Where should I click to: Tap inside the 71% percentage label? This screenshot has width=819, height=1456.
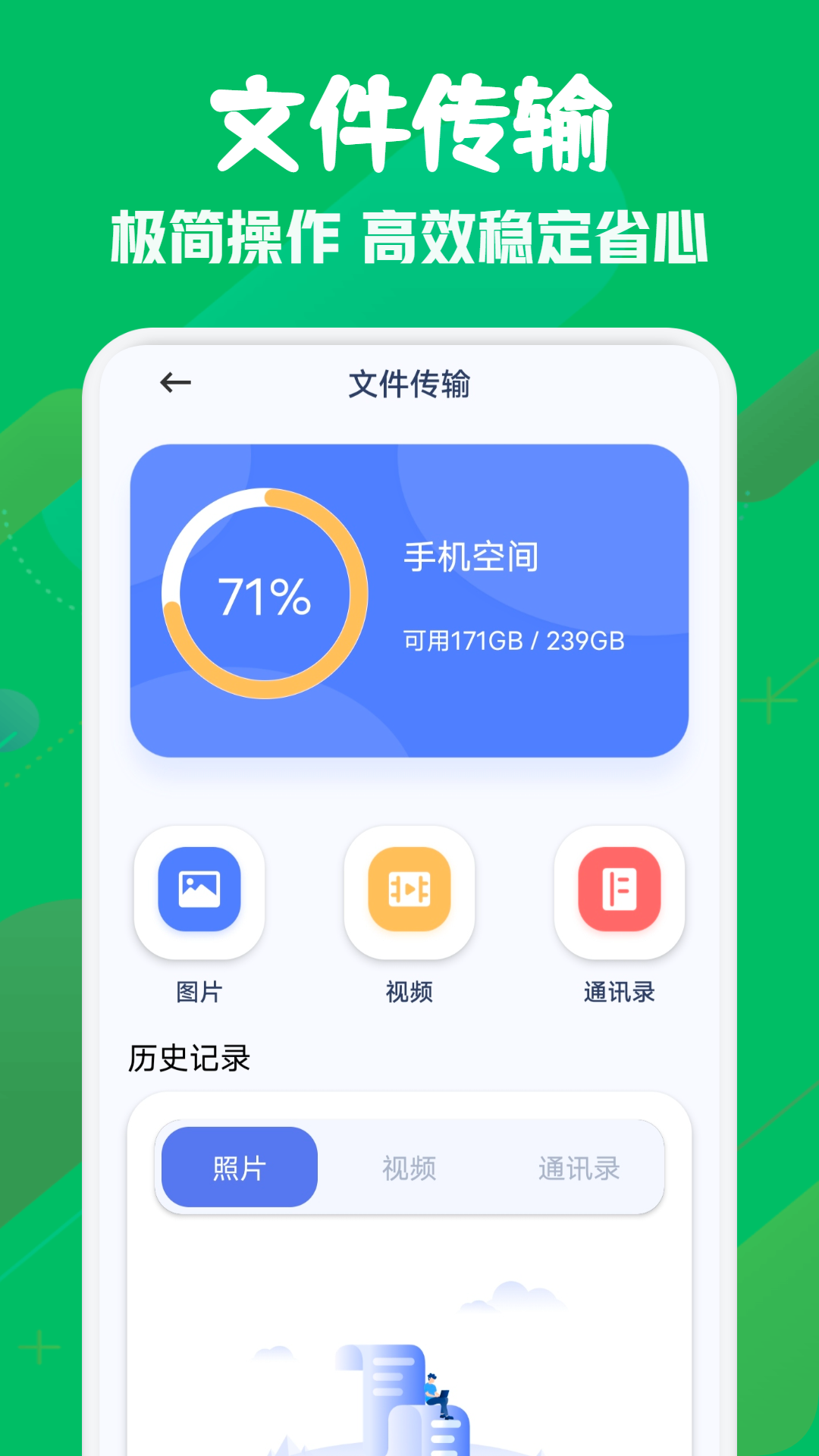(x=265, y=599)
